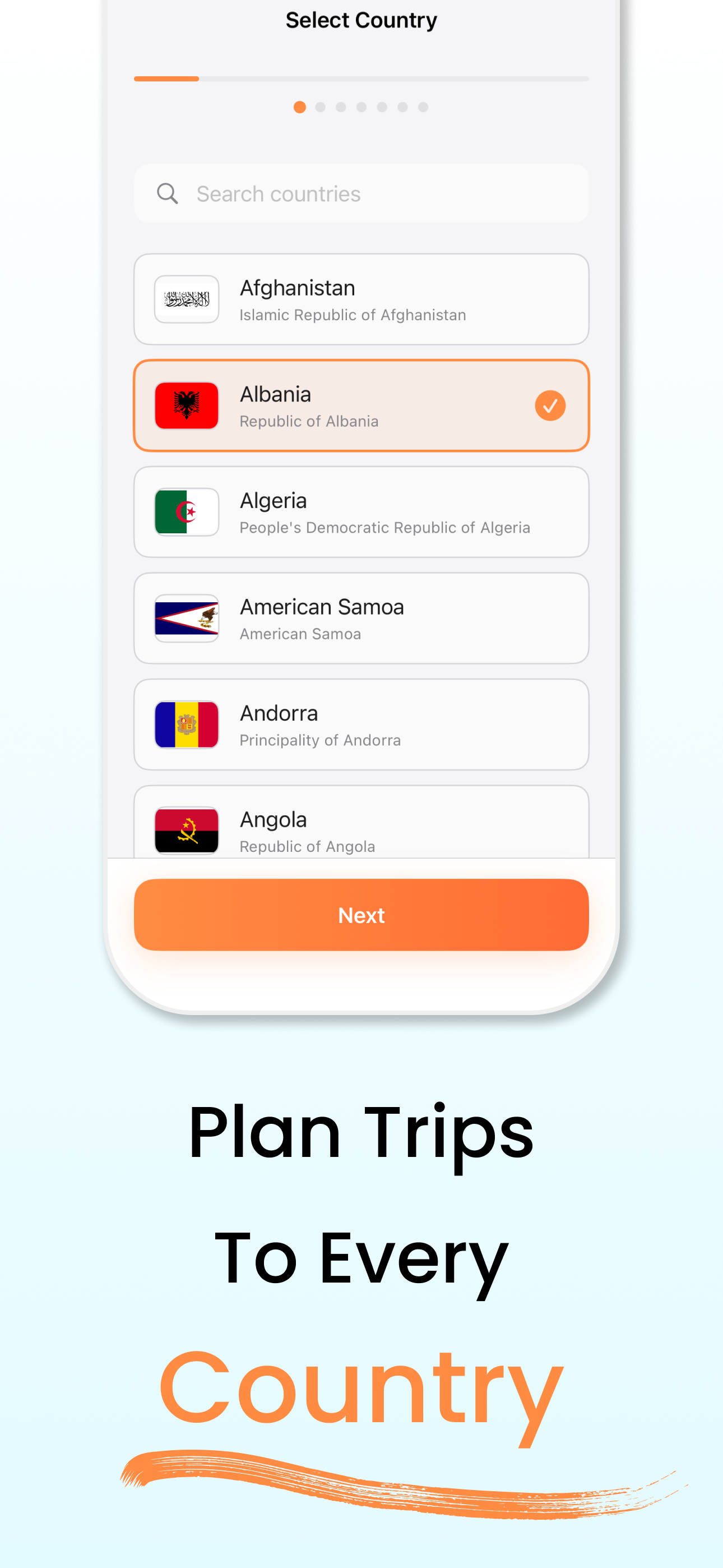This screenshot has width=723, height=1568.
Task: Click Afghanistan's flag icon
Action: [x=186, y=299]
